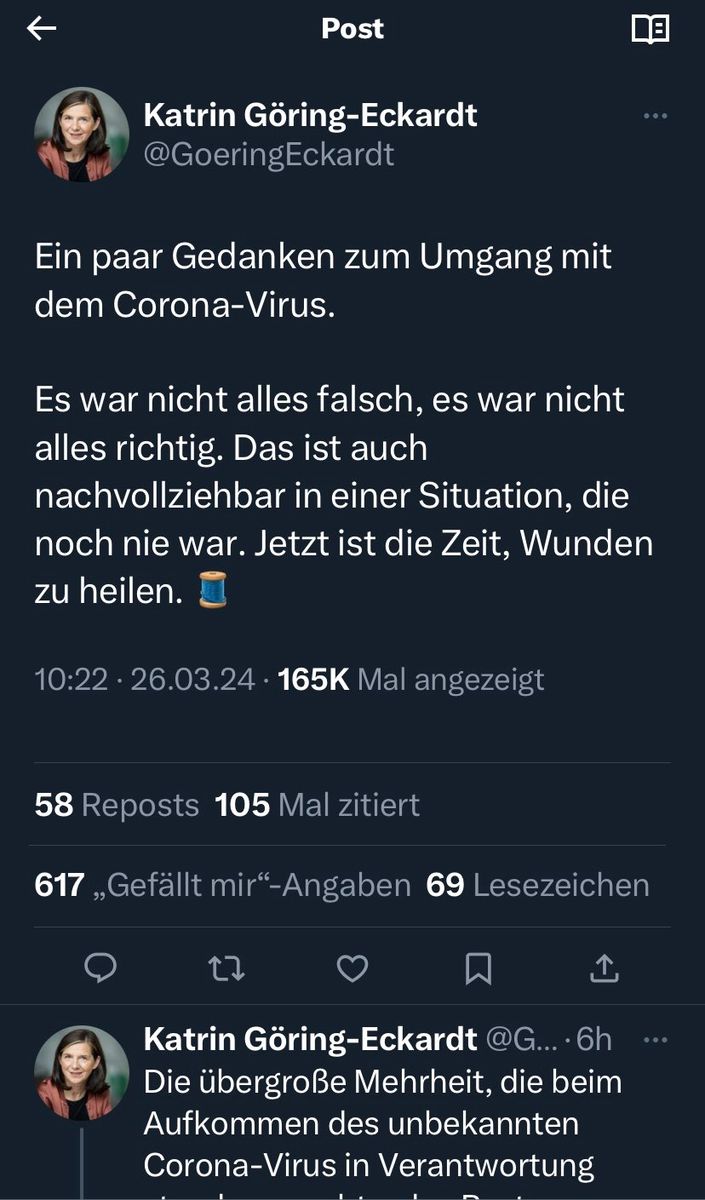View the 105 quote posts
The image size is (705, 1200).
click(317, 805)
